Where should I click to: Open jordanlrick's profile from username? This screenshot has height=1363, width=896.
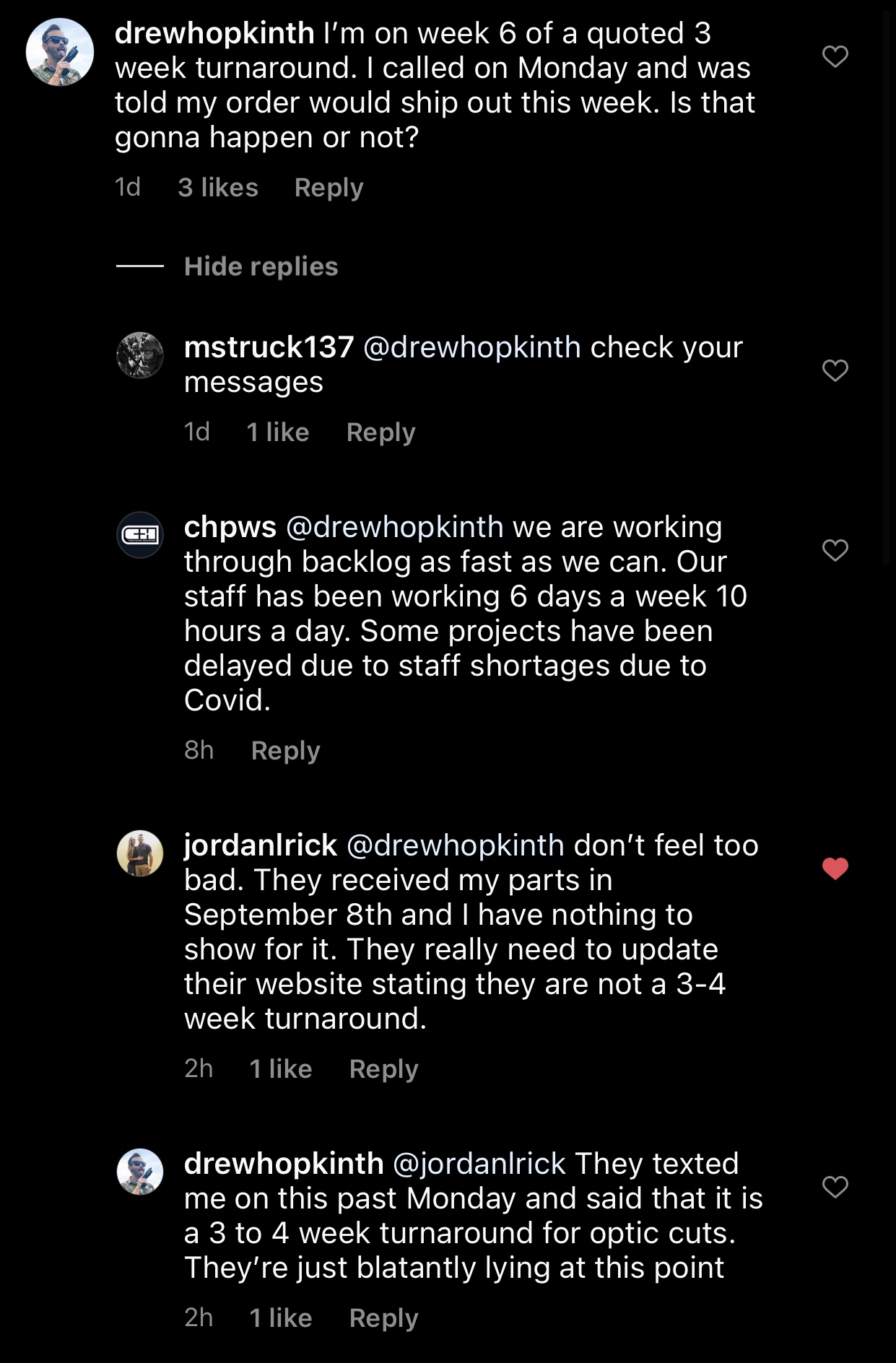(260, 845)
